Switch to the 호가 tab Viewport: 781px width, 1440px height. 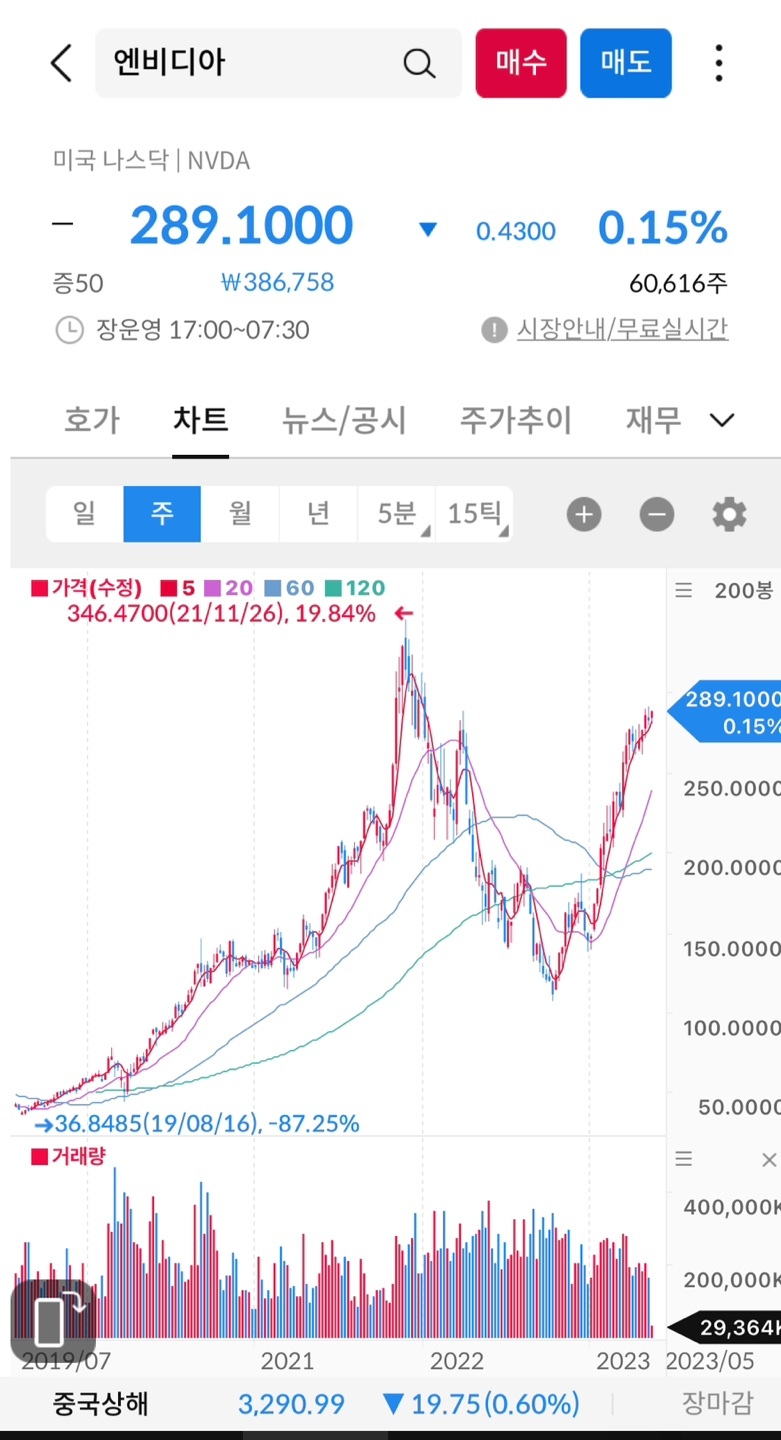click(x=91, y=420)
